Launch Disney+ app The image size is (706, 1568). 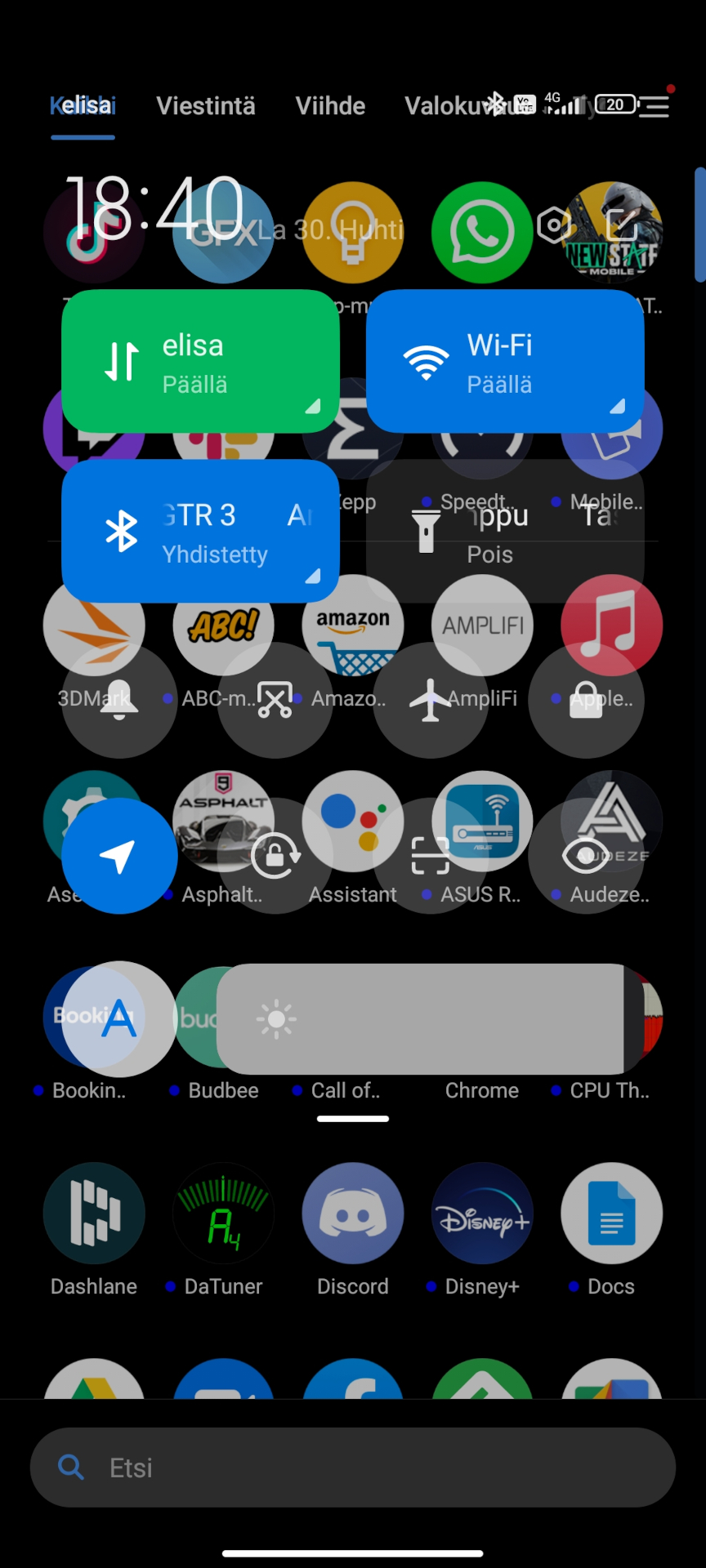pyautogui.click(x=482, y=1214)
